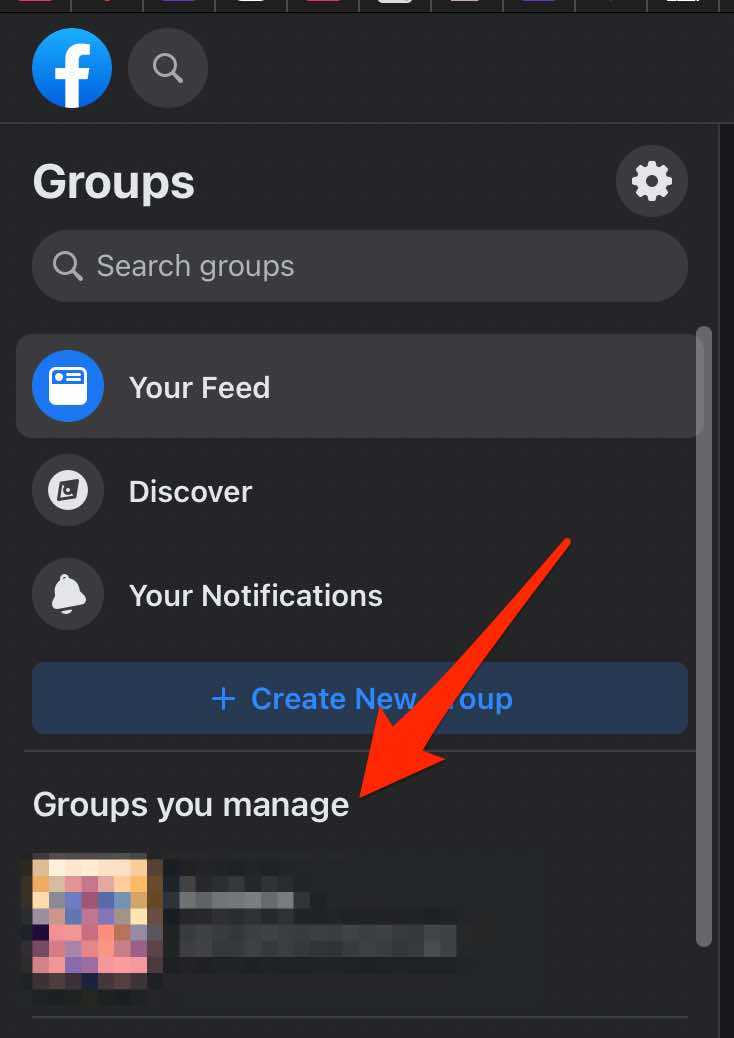Image resolution: width=734 pixels, height=1038 pixels.
Task: Go to Discover groups
Action: pos(190,491)
